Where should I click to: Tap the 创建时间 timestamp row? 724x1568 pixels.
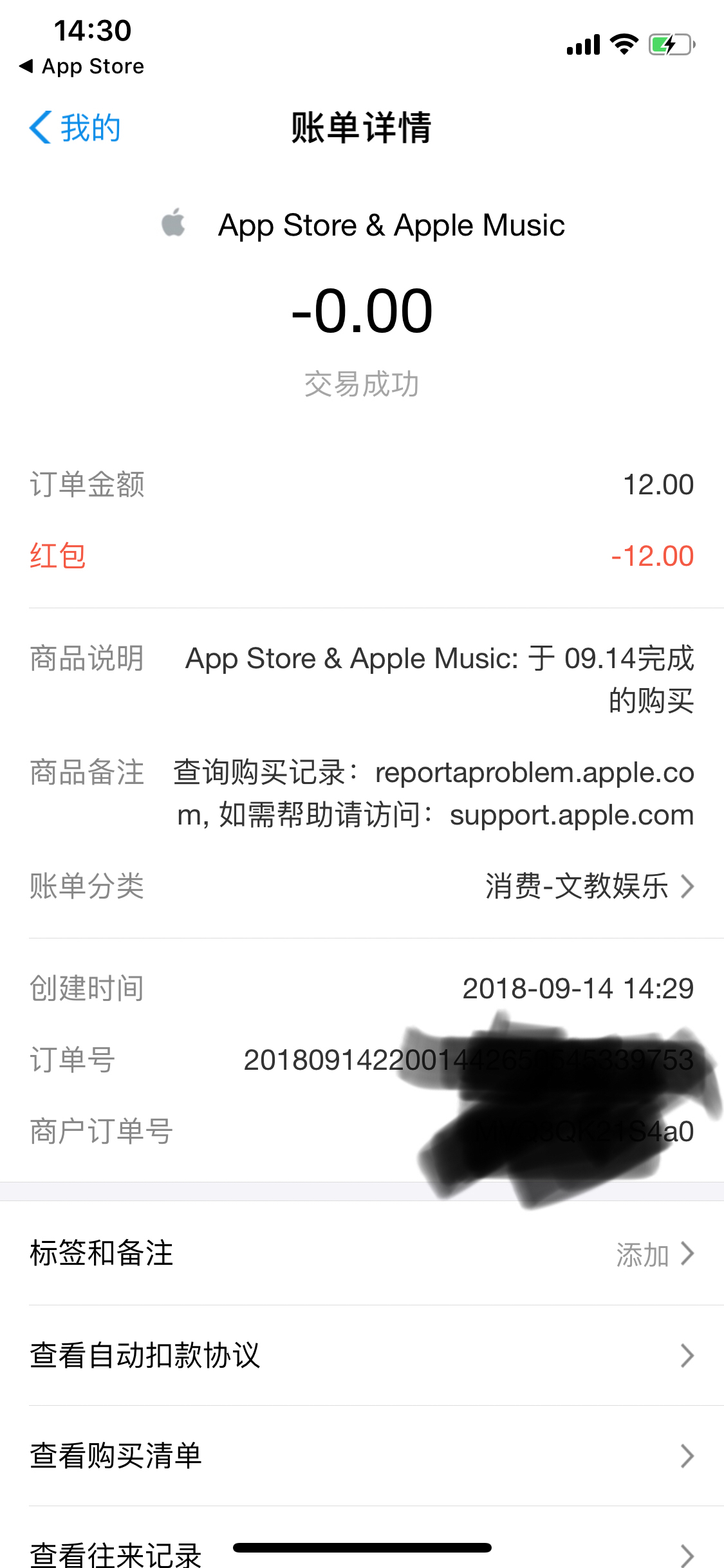(x=362, y=989)
